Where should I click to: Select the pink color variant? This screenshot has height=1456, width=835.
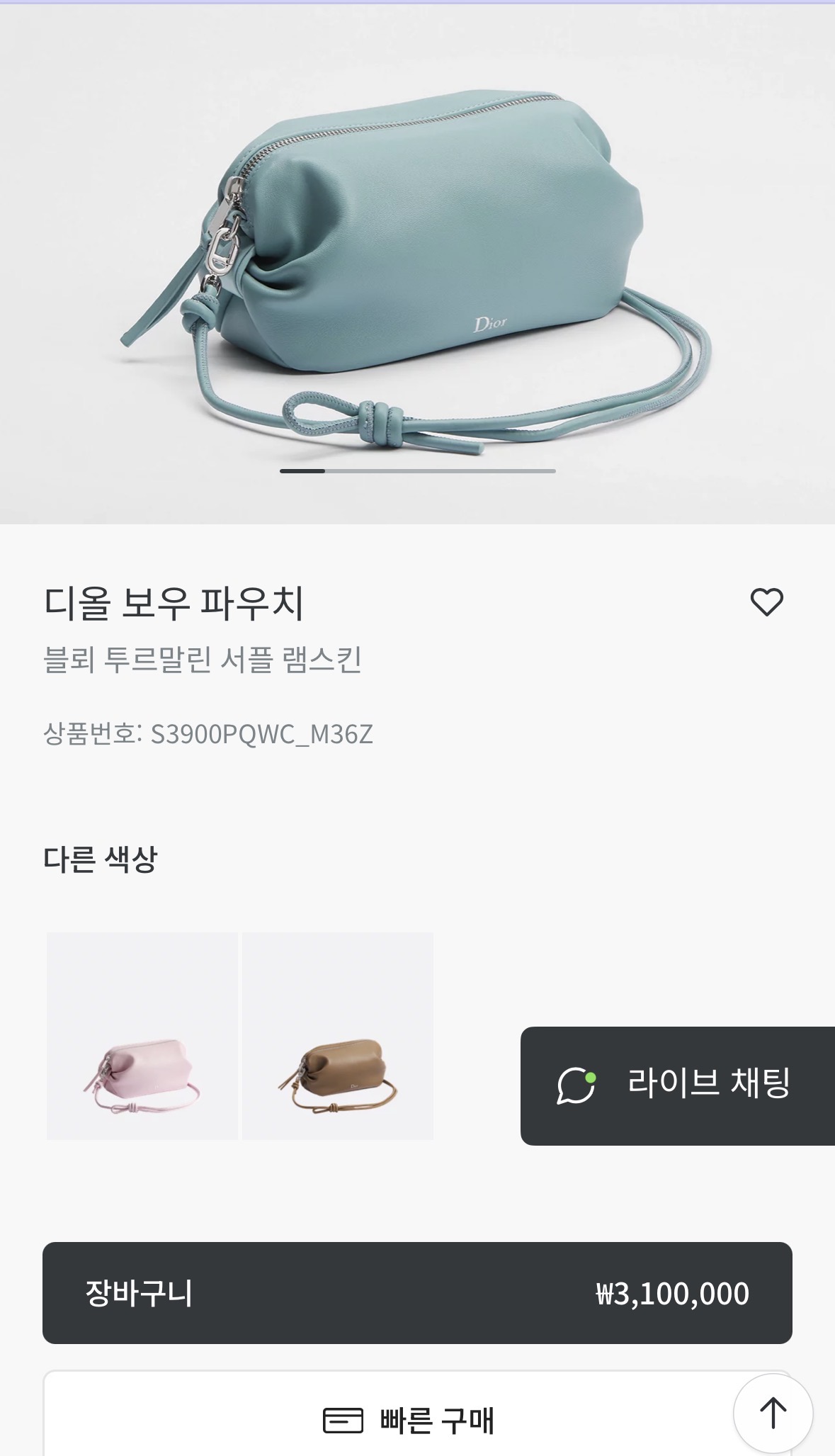point(142,1036)
